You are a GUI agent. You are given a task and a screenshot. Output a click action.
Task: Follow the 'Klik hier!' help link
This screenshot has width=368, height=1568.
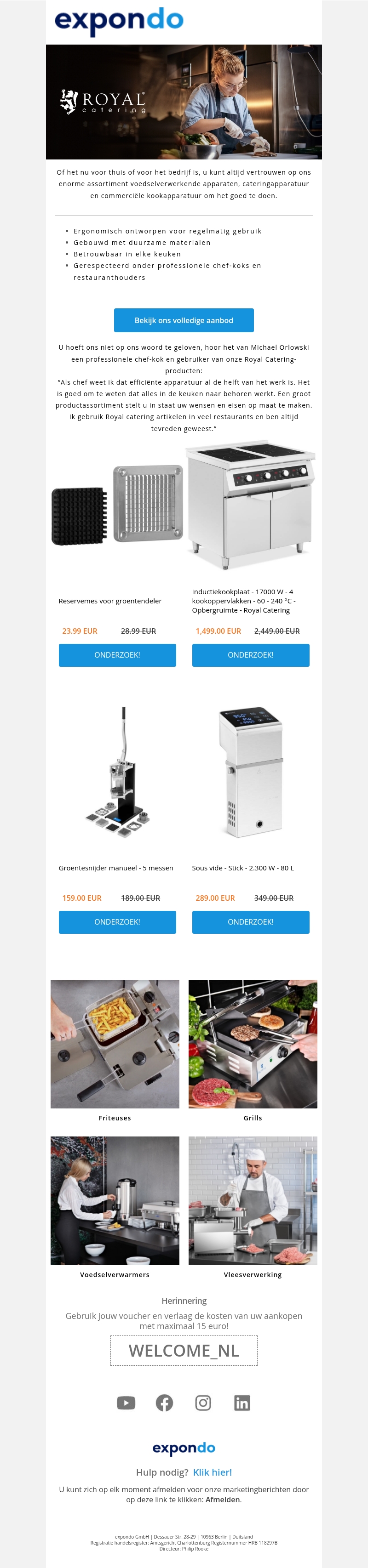coord(212,1472)
